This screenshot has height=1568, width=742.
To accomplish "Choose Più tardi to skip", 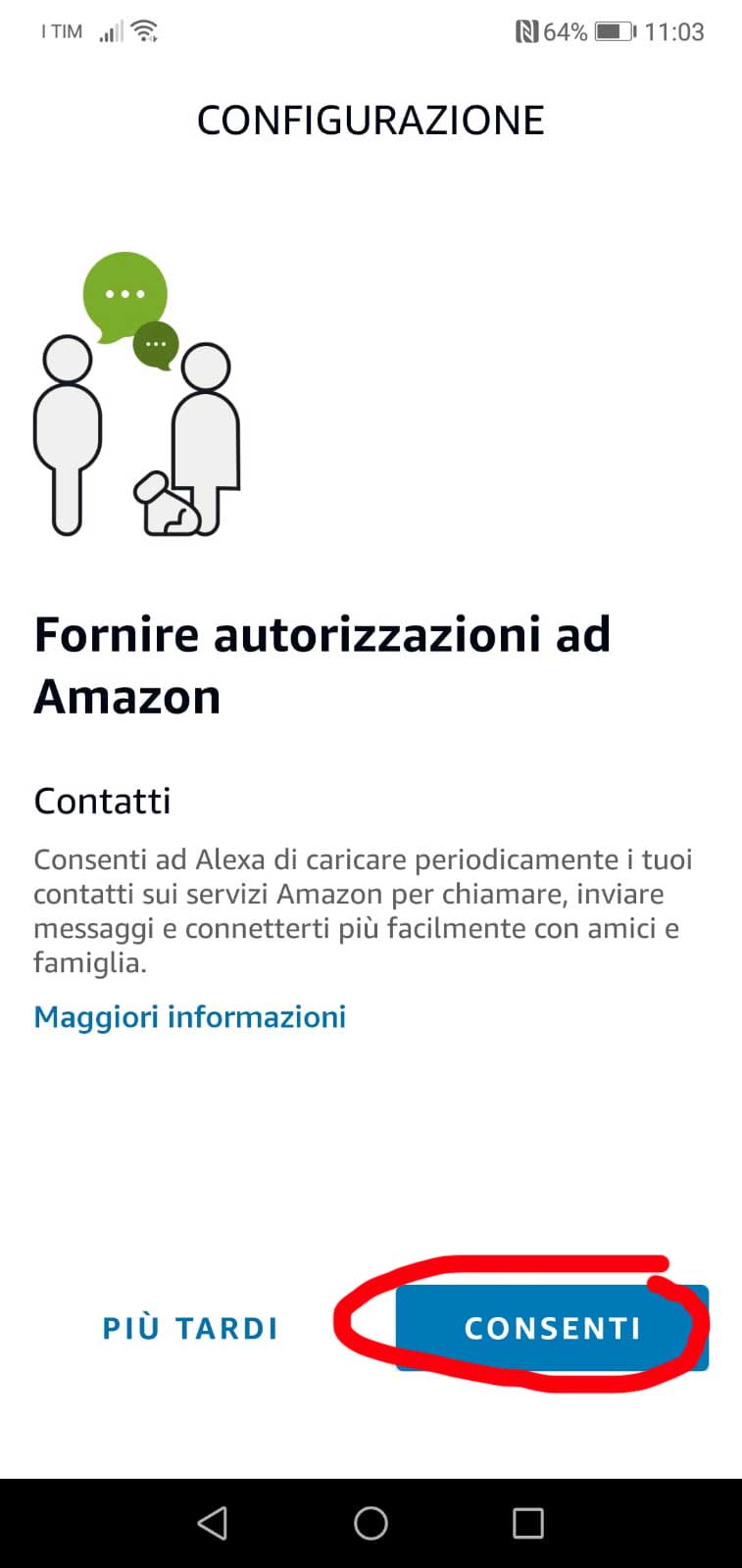I will click(191, 1329).
